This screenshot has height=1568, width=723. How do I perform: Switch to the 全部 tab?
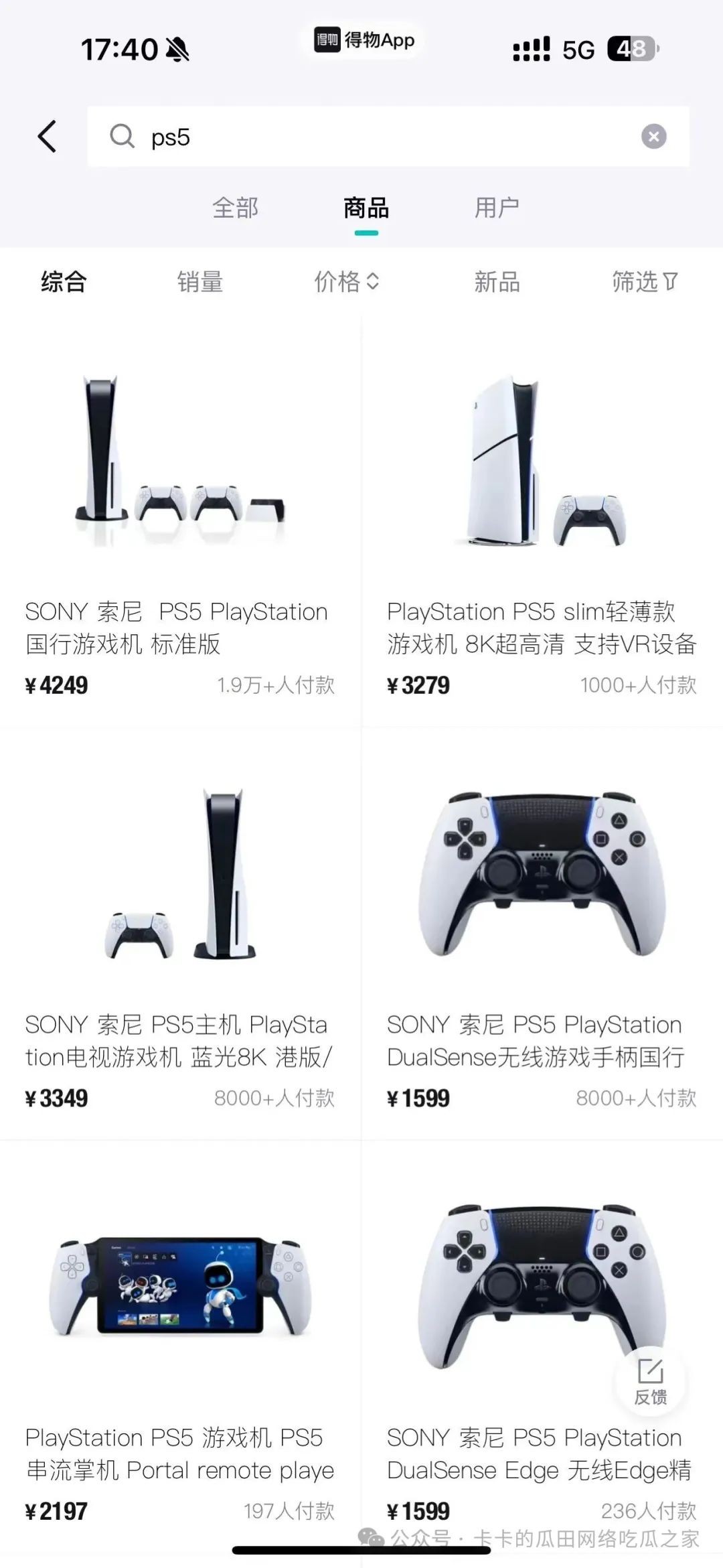click(235, 208)
